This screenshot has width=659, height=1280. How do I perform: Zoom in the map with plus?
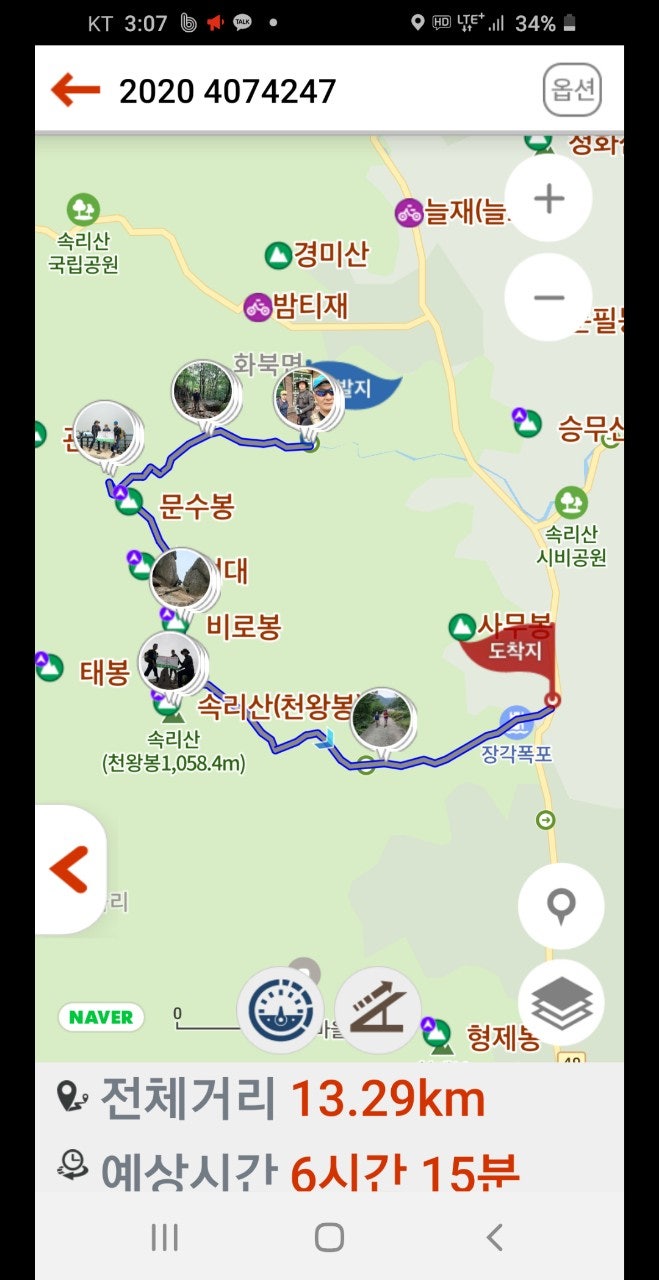click(x=548, y=198)
